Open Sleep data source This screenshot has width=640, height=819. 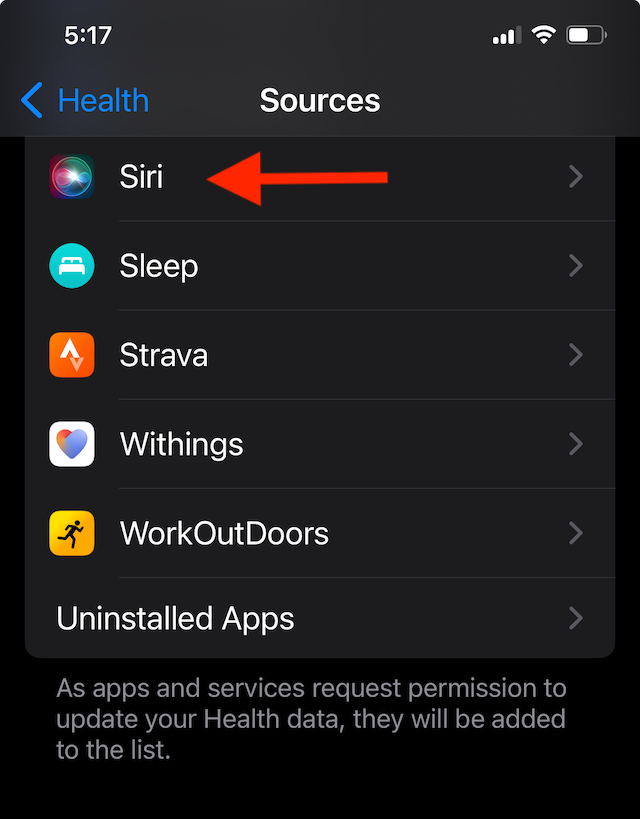[x=320, y=266]
